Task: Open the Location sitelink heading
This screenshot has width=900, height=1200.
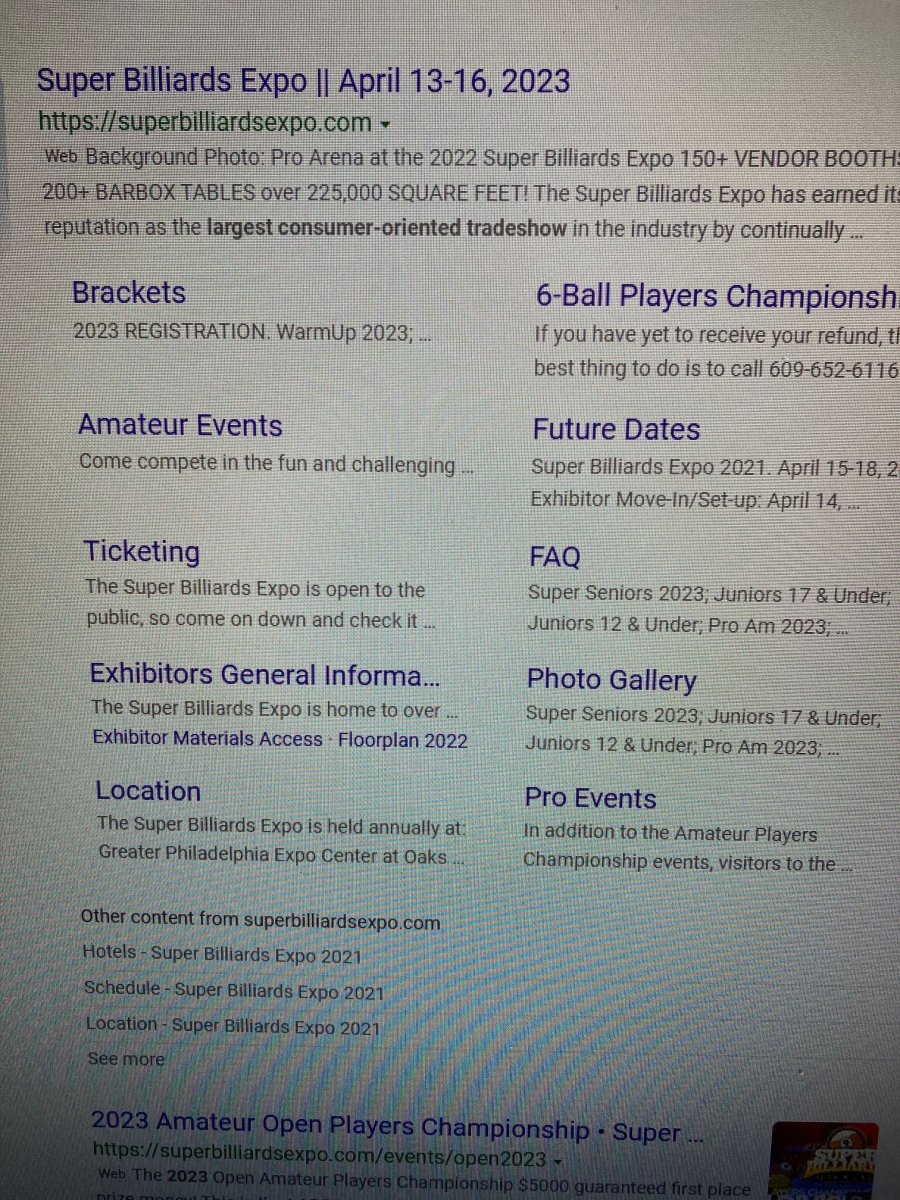Action: (x=148, y=791)
